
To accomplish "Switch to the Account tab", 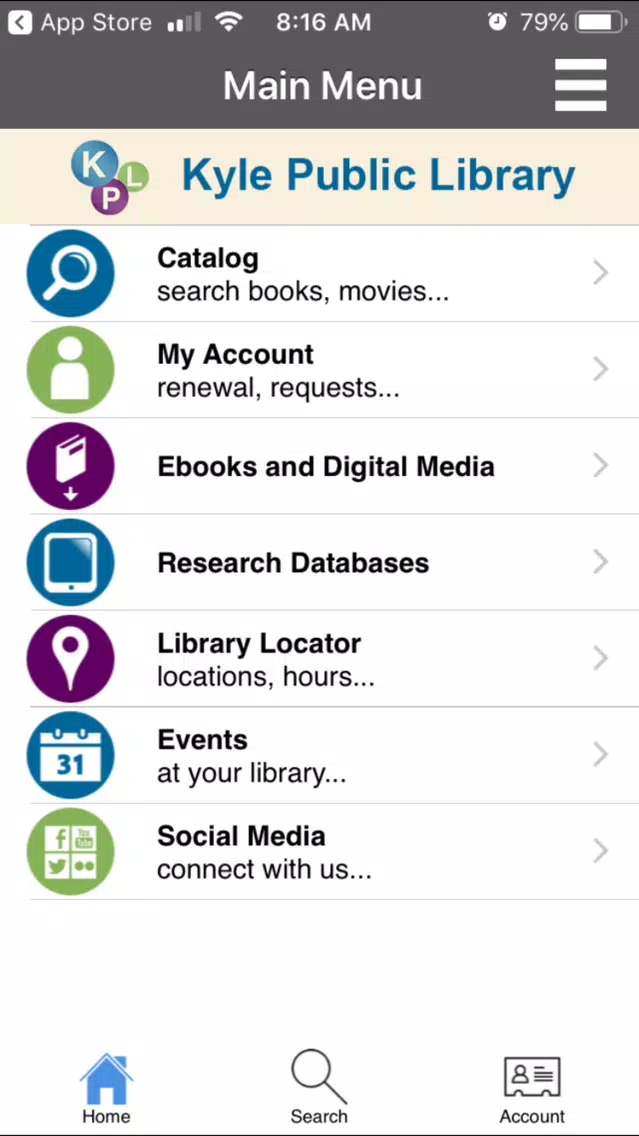I will click(x=532, y=1088).
